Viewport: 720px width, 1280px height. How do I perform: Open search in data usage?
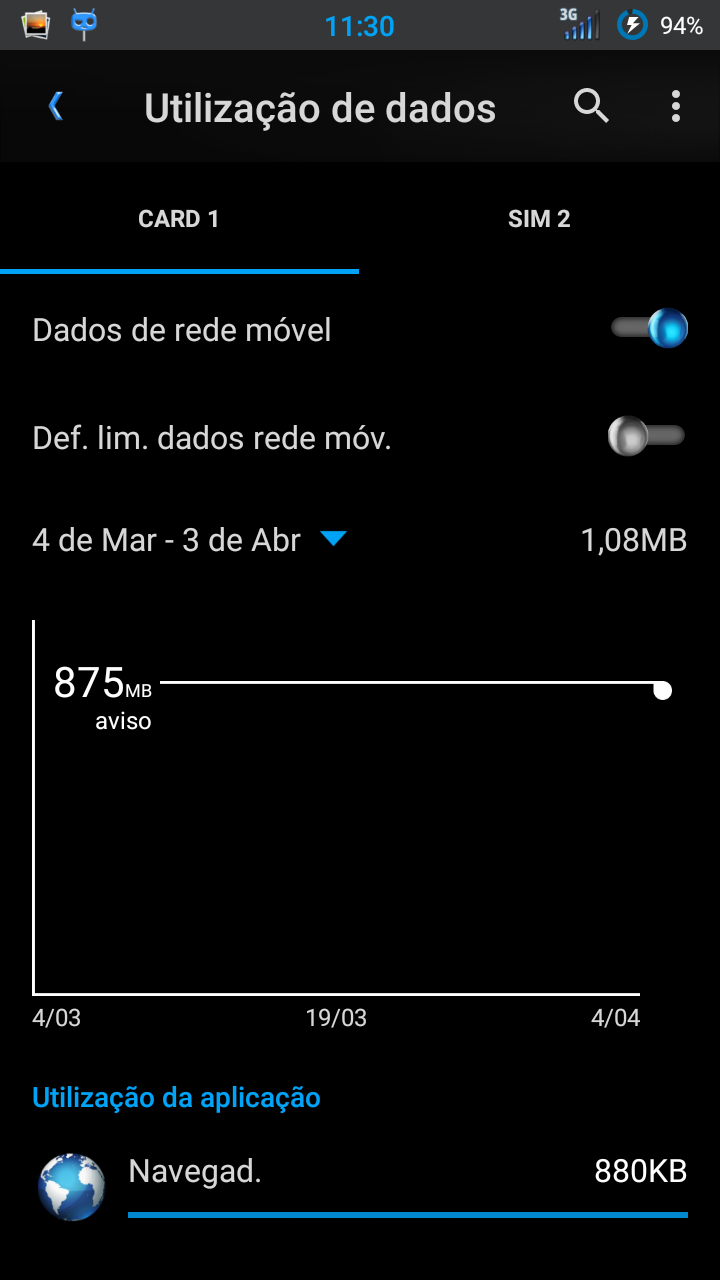[591, 106]
